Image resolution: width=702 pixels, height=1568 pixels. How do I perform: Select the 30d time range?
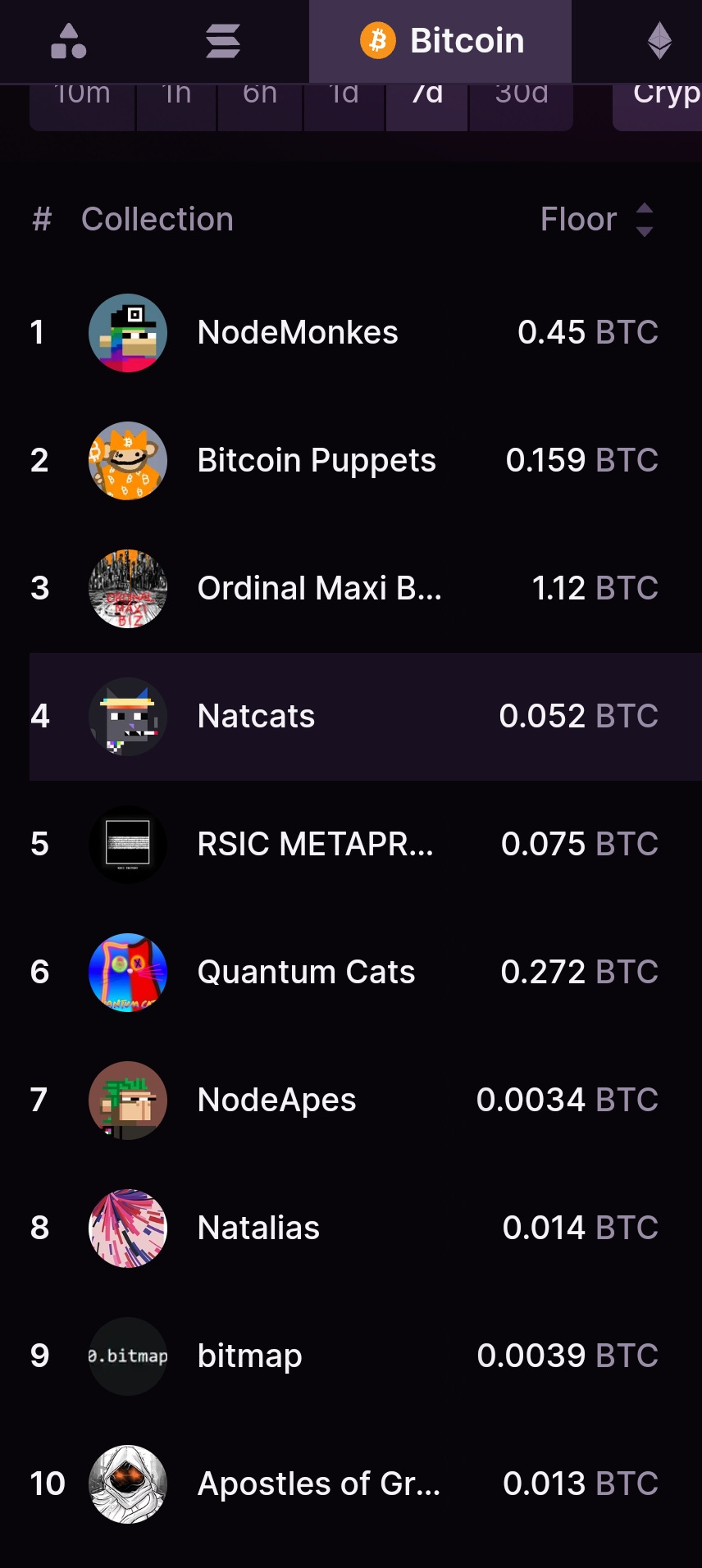521,105
